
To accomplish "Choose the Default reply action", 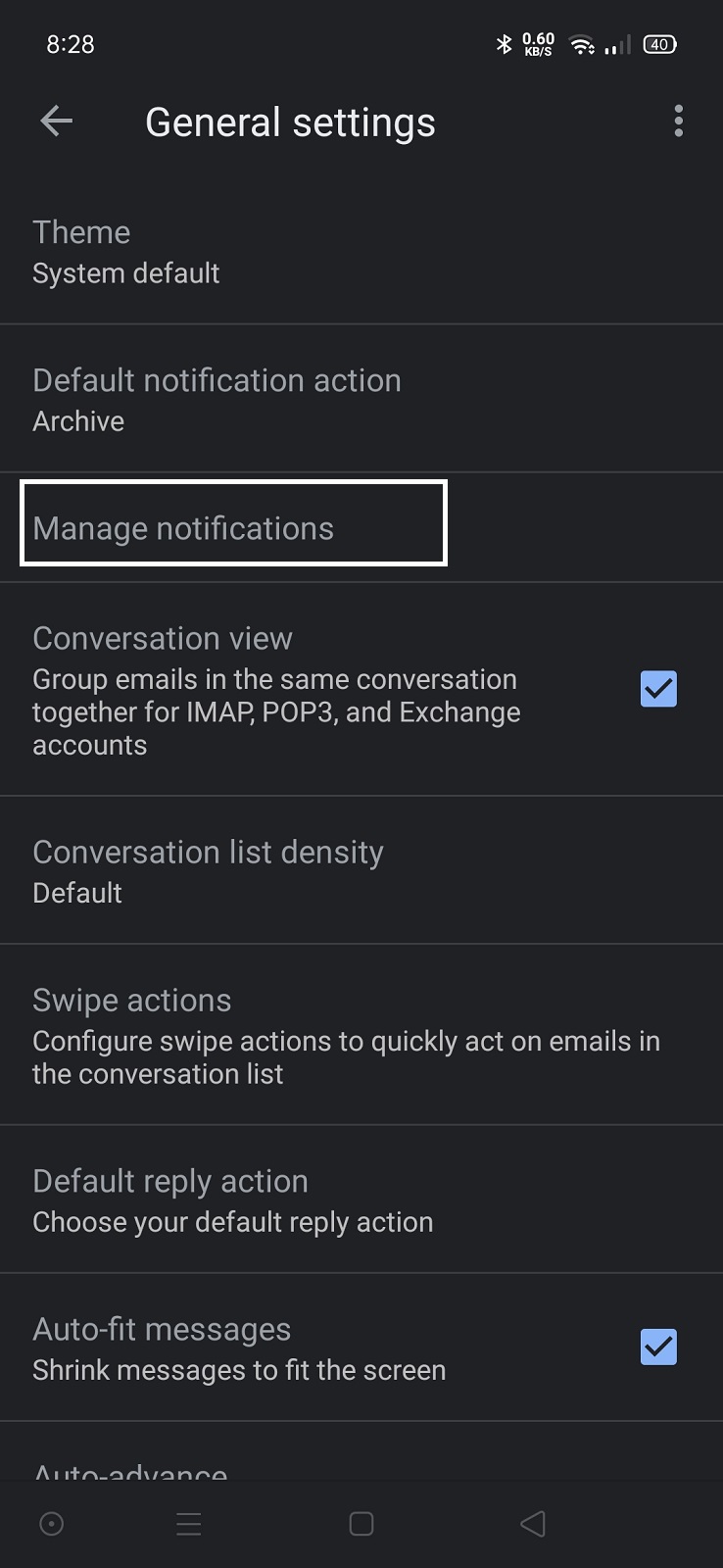I will 361,1200.
